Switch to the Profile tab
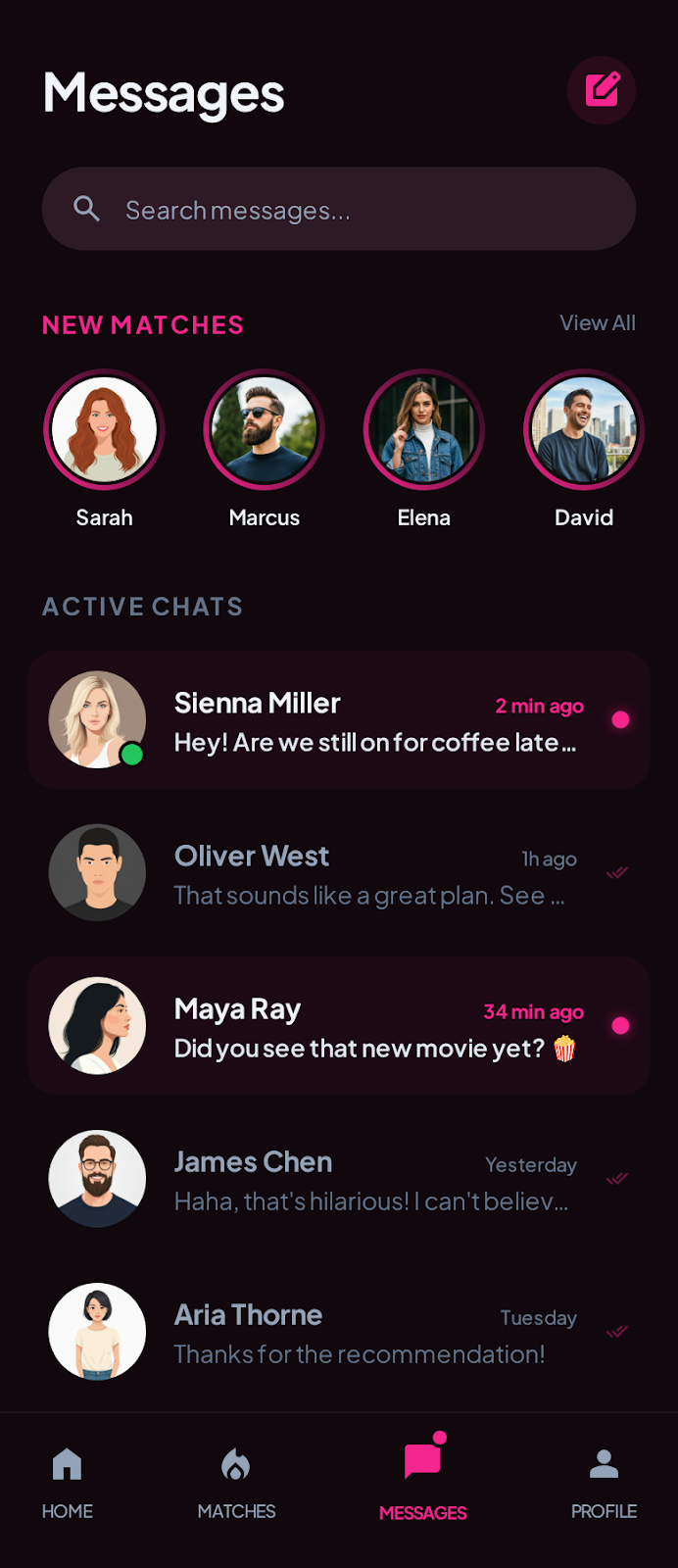This screenshot has width=678, height=1568. pyautogui.click(x=604, y=1482)
